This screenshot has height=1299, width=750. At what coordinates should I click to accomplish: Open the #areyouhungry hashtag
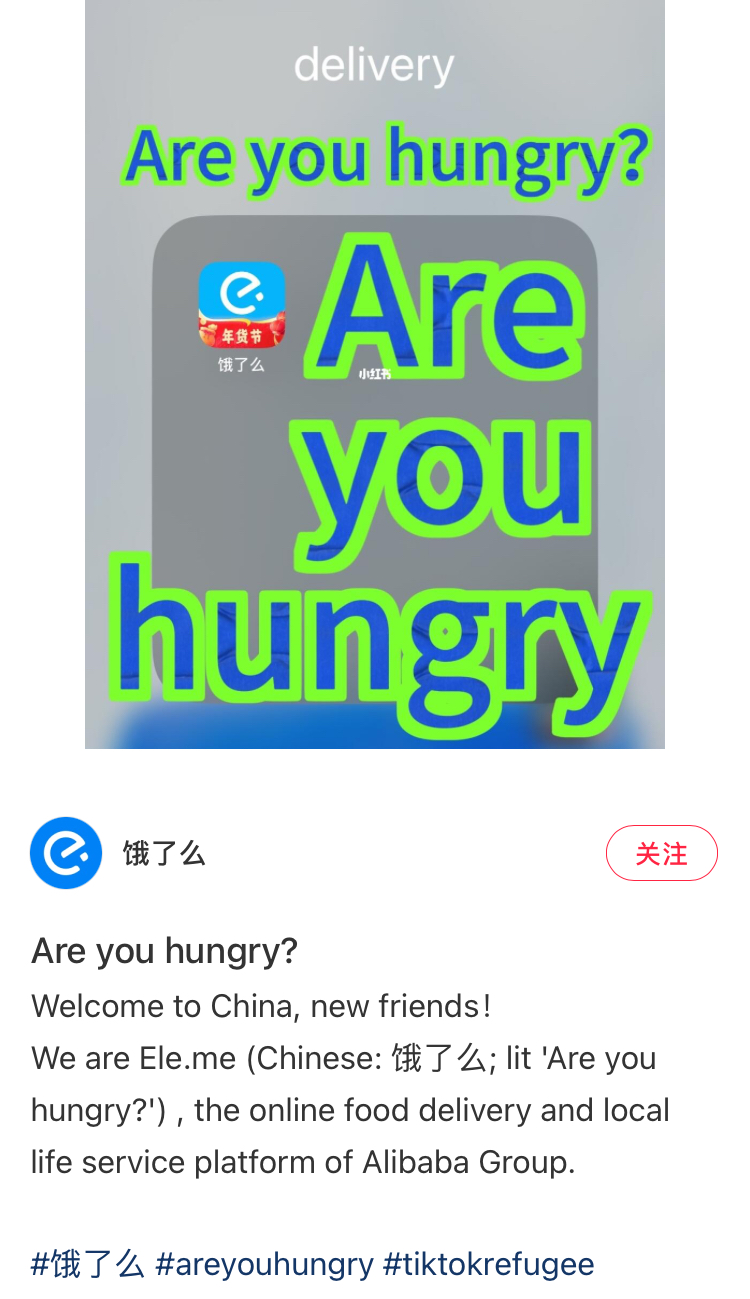coord(264,1264)
